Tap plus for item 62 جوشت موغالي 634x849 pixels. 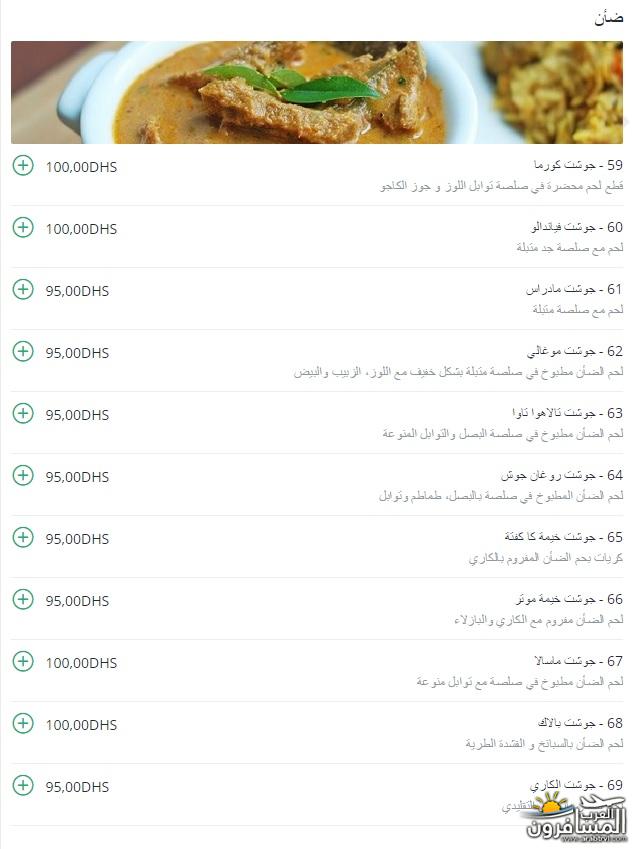[x=23, y=351]
